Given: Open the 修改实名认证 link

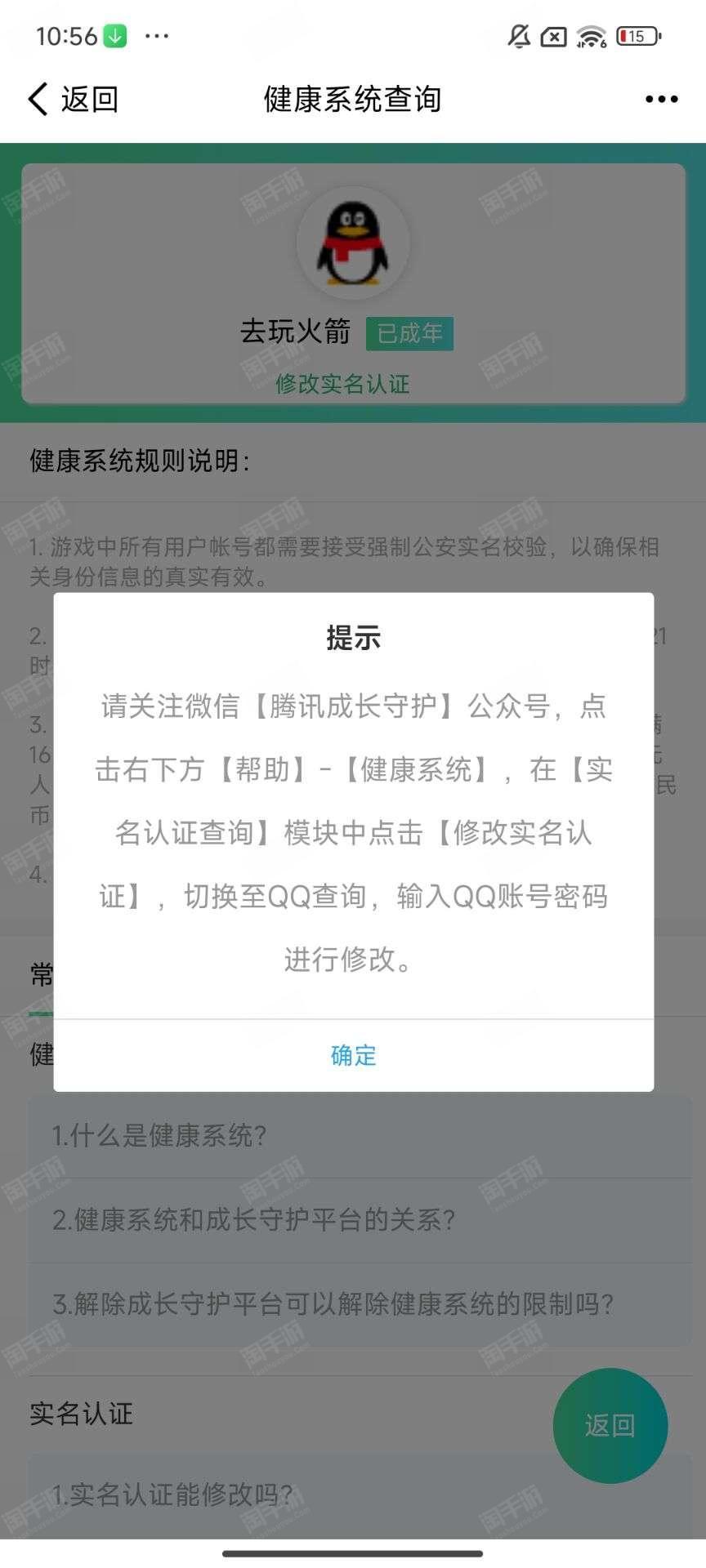Looking at the screenshot, I should click(342, 384).
